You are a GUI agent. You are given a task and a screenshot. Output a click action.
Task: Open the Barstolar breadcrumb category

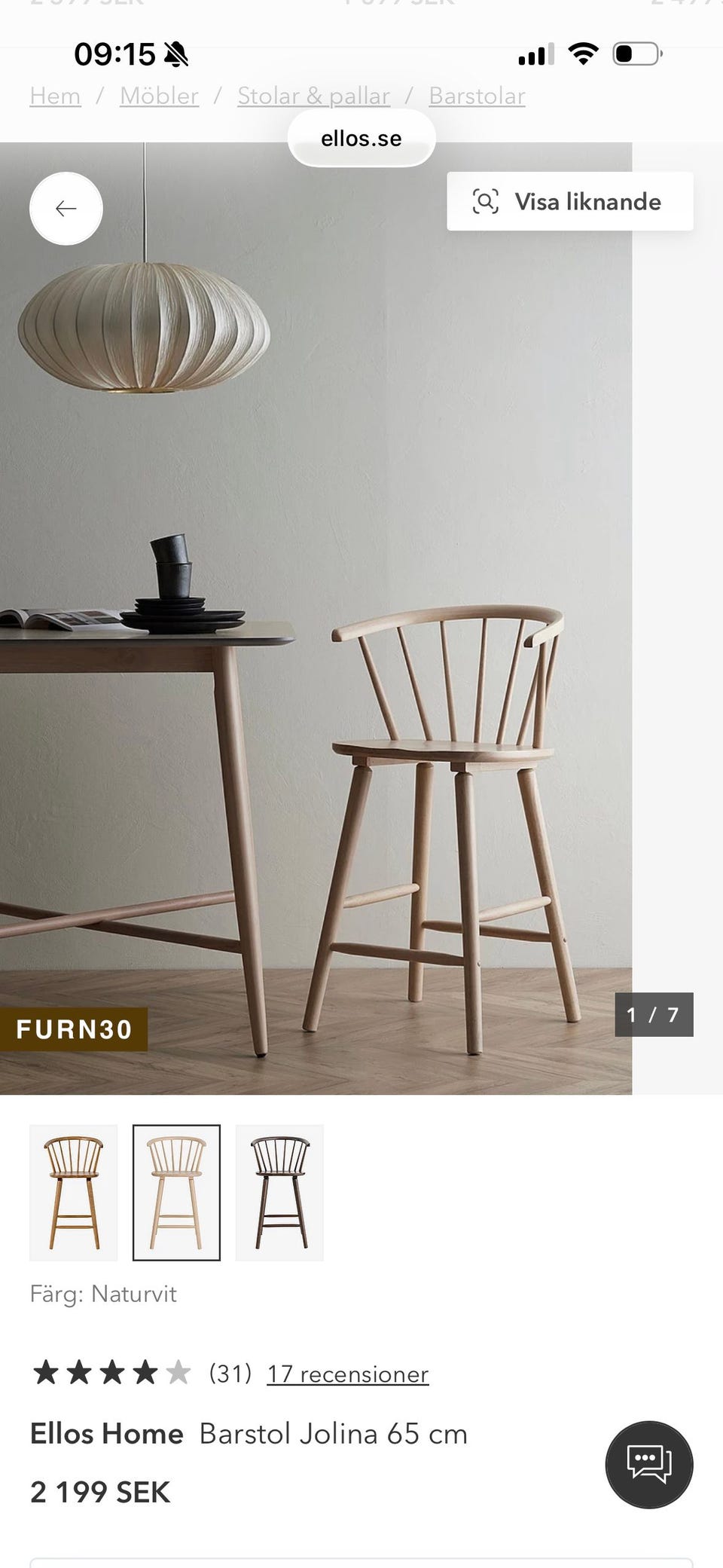477,96
